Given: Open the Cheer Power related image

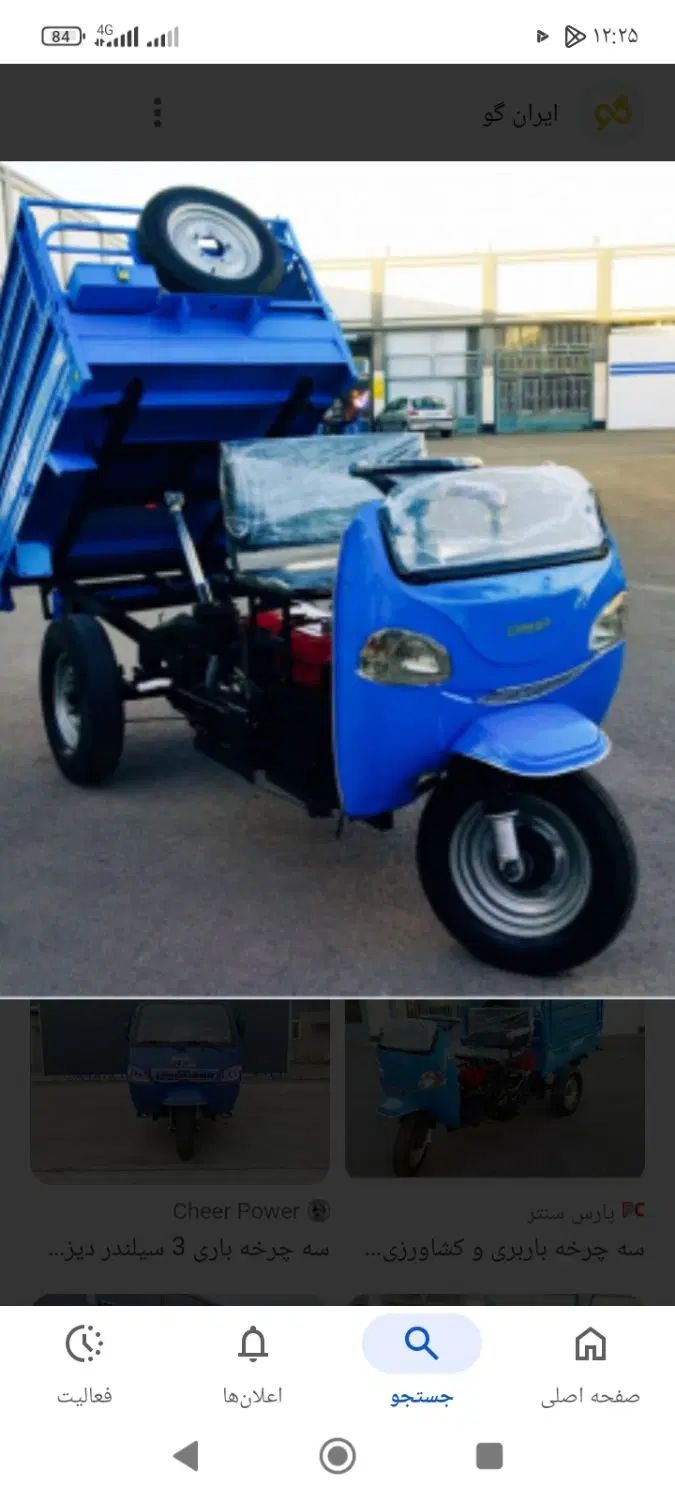Looking at the screenshot, I should point(180,1088).
